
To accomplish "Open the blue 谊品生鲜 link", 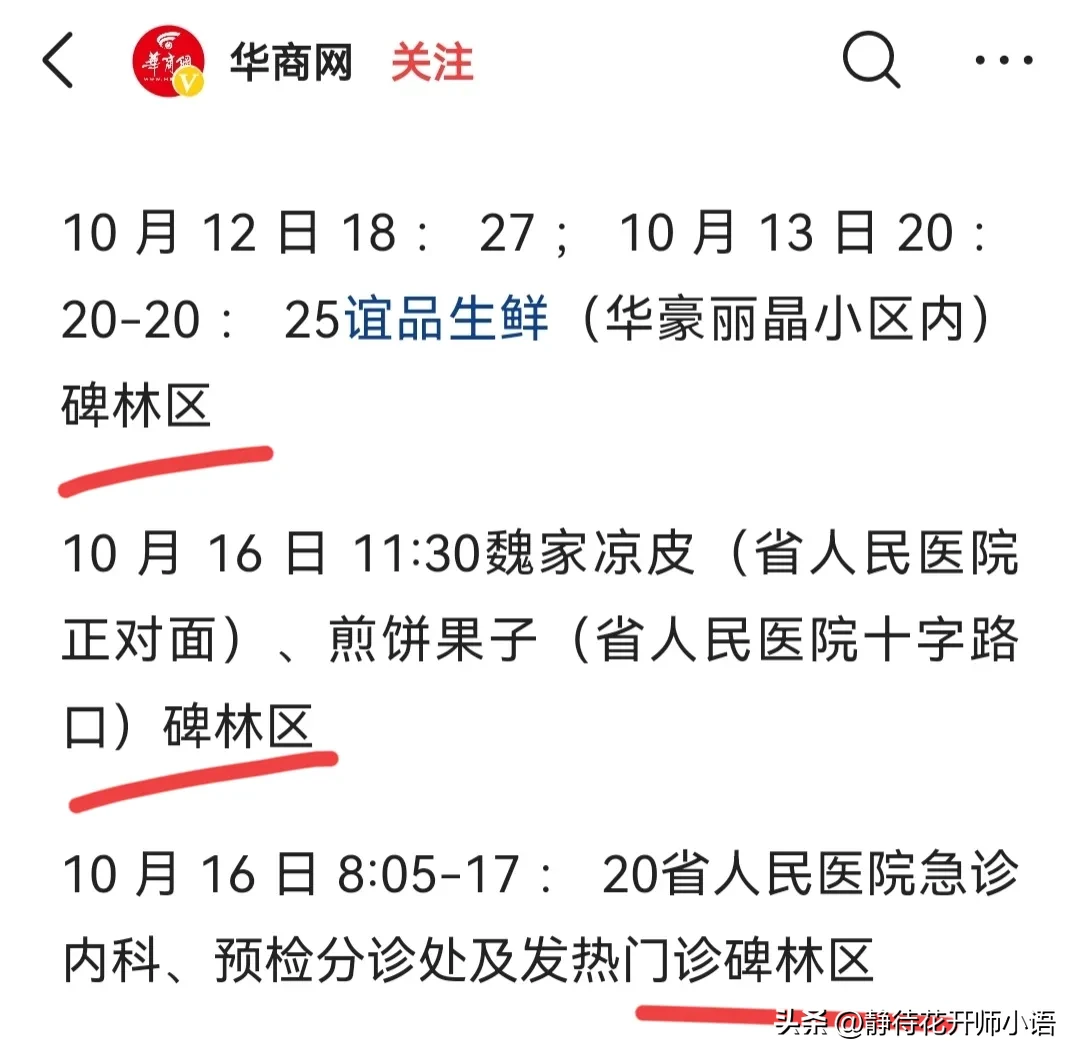I will click(446, 318).
